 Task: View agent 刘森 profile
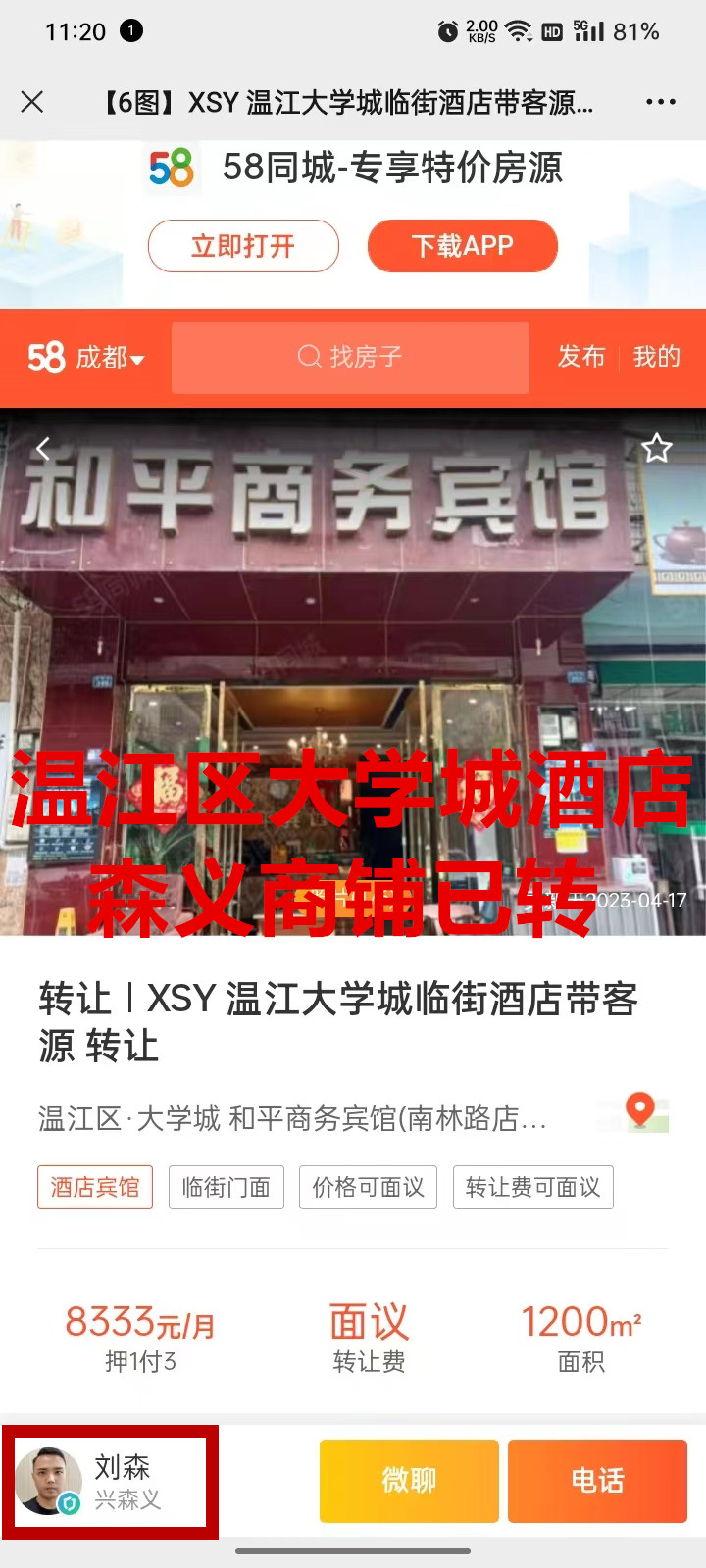pos(108,1482)
